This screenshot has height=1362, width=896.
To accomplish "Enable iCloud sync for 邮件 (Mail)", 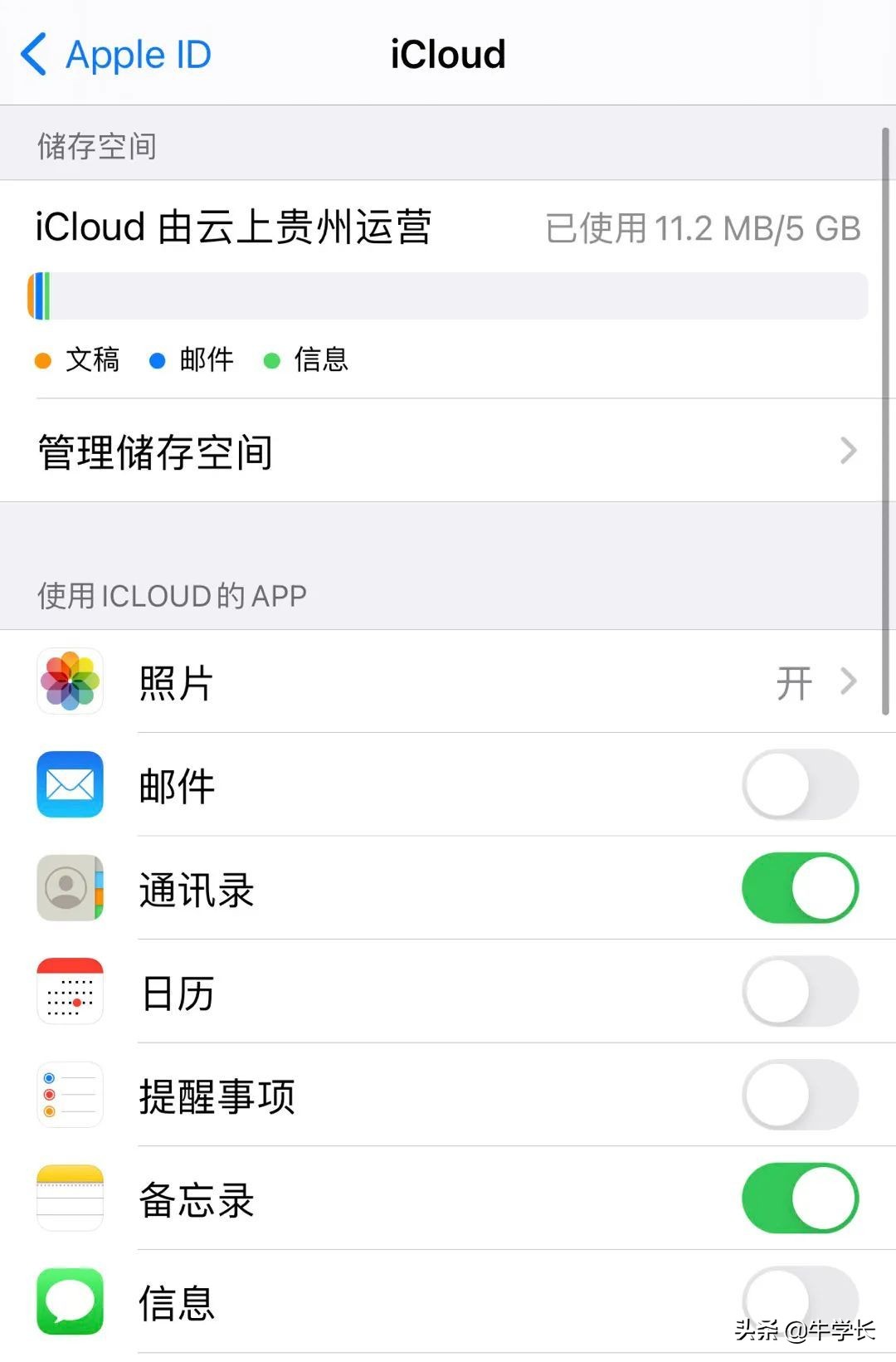I will point(799,785).
